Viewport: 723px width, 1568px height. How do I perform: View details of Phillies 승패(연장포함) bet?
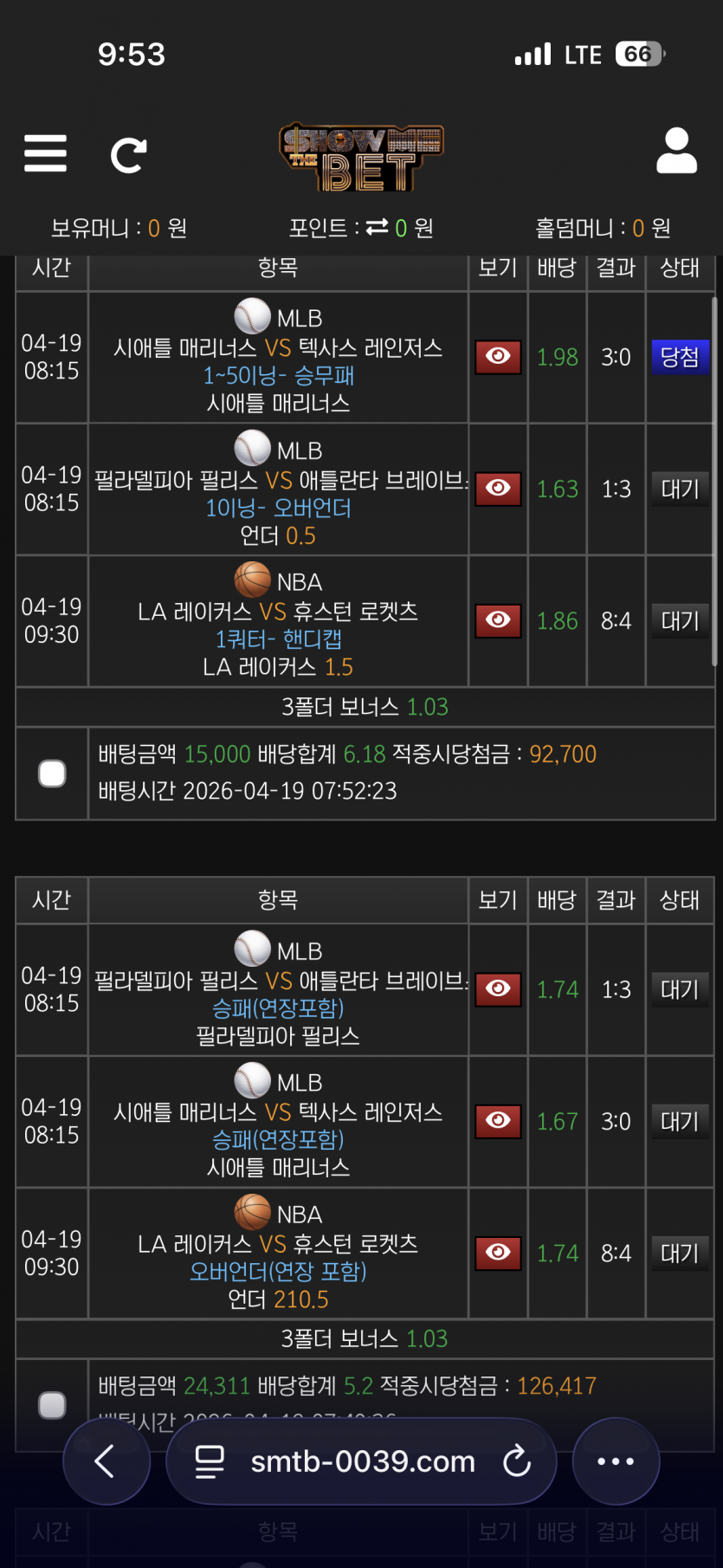pyautogui.click(x=498, y=989)
